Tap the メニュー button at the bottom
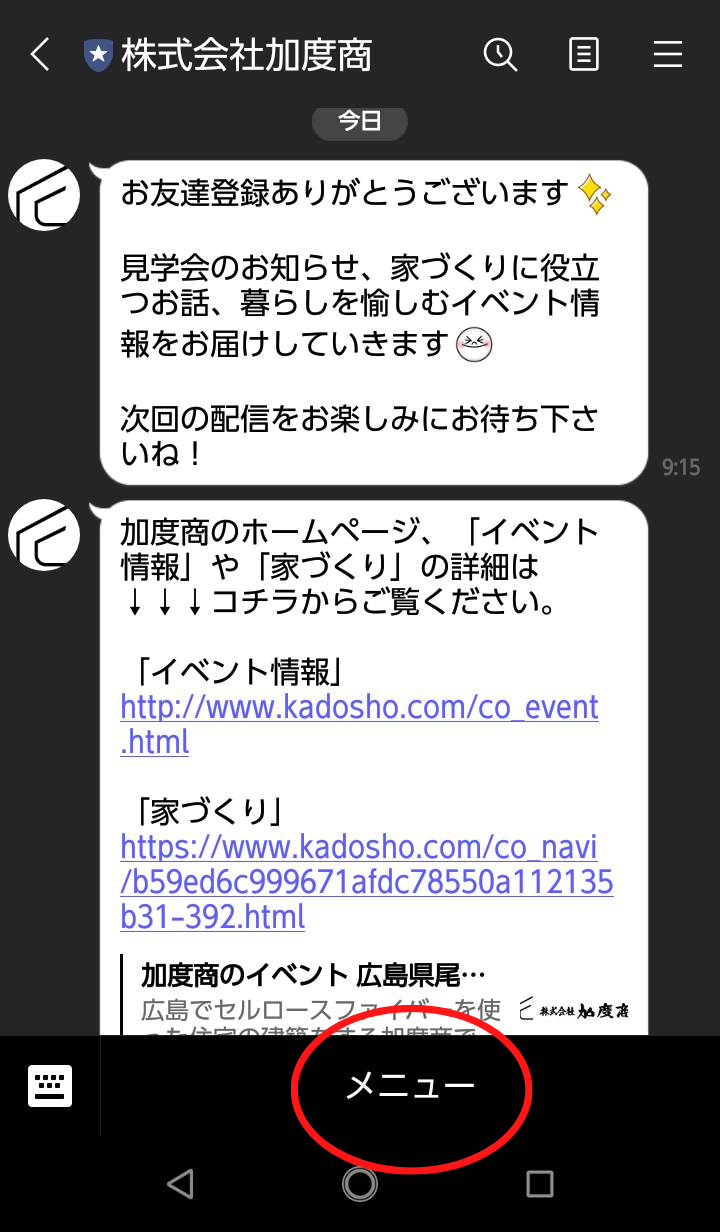Screen dimensions: 720x1232 pyautogui.click(x=410, y=1086)
